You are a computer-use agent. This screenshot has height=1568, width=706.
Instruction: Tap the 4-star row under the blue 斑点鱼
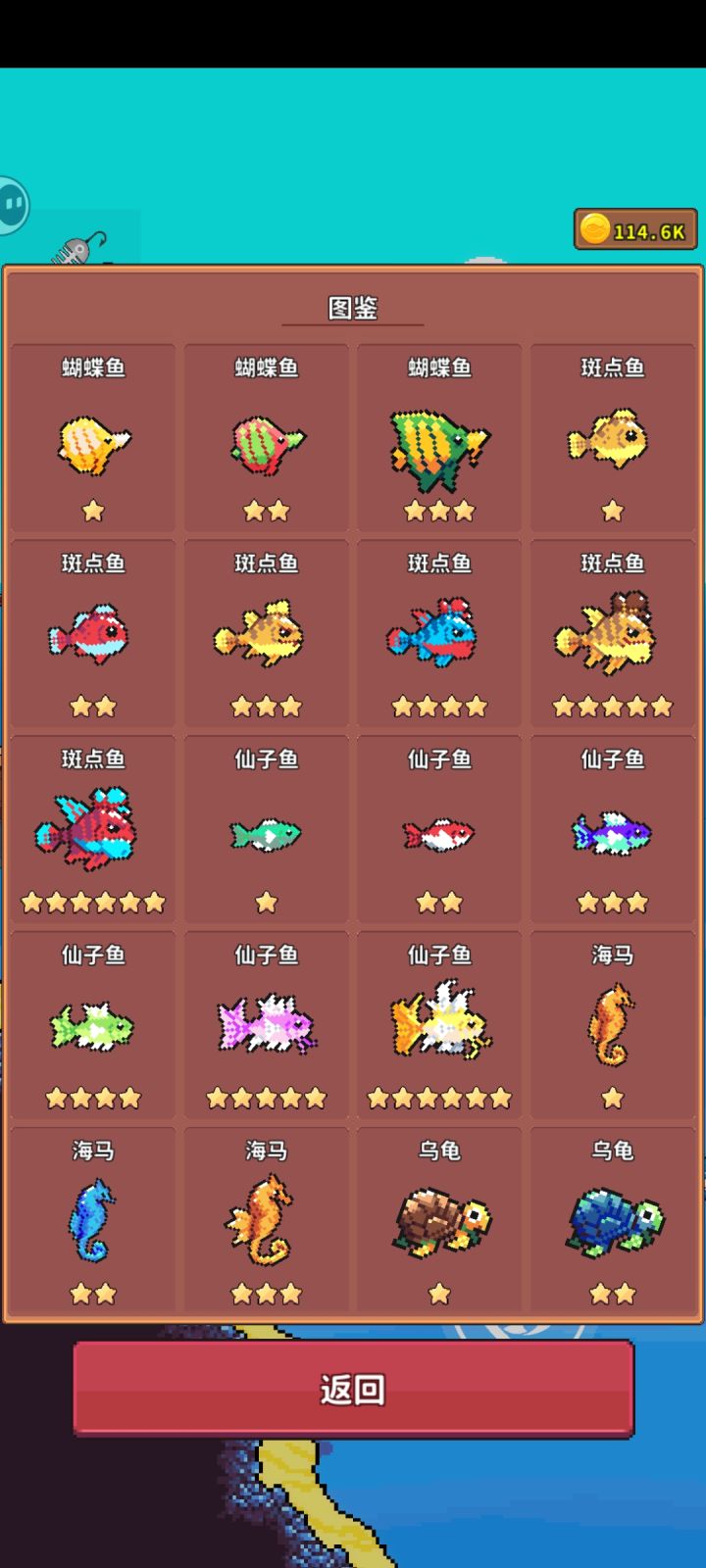click(x=438, y=707)
